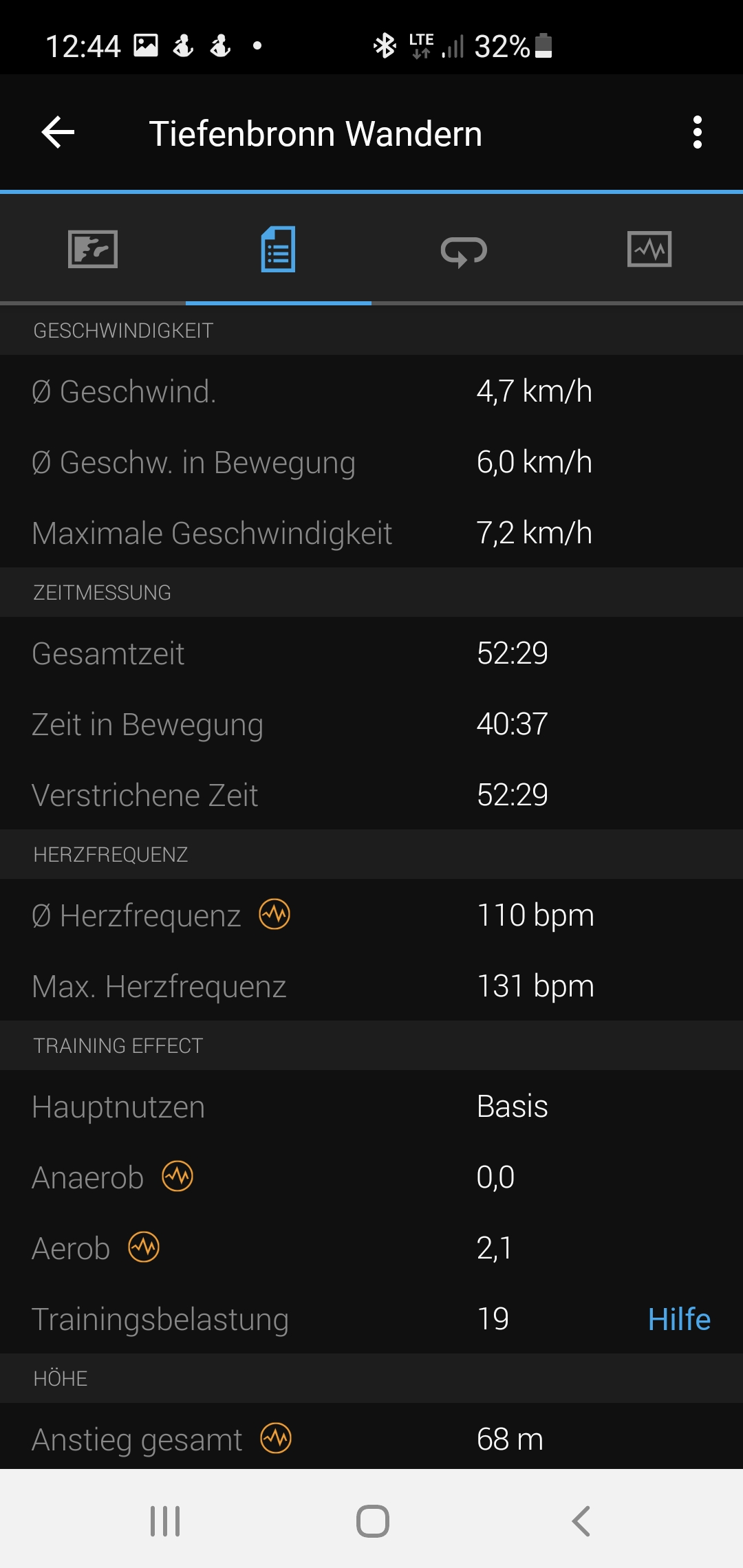Tap the icon next to Ø Herzfrequenz
Viewport: 743px width, 1568px height.
(274, 915)
